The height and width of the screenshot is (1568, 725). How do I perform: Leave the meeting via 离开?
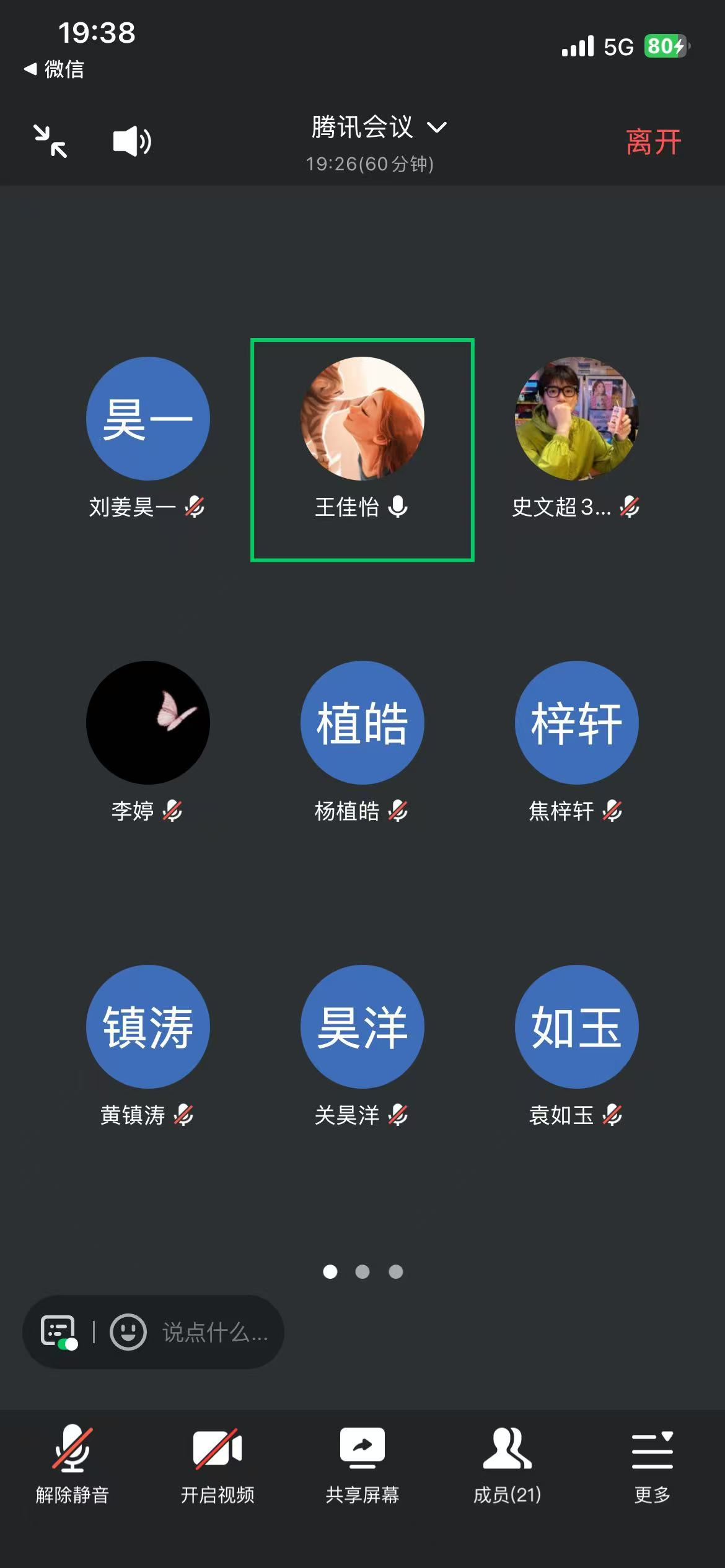(x=653, y=142)
